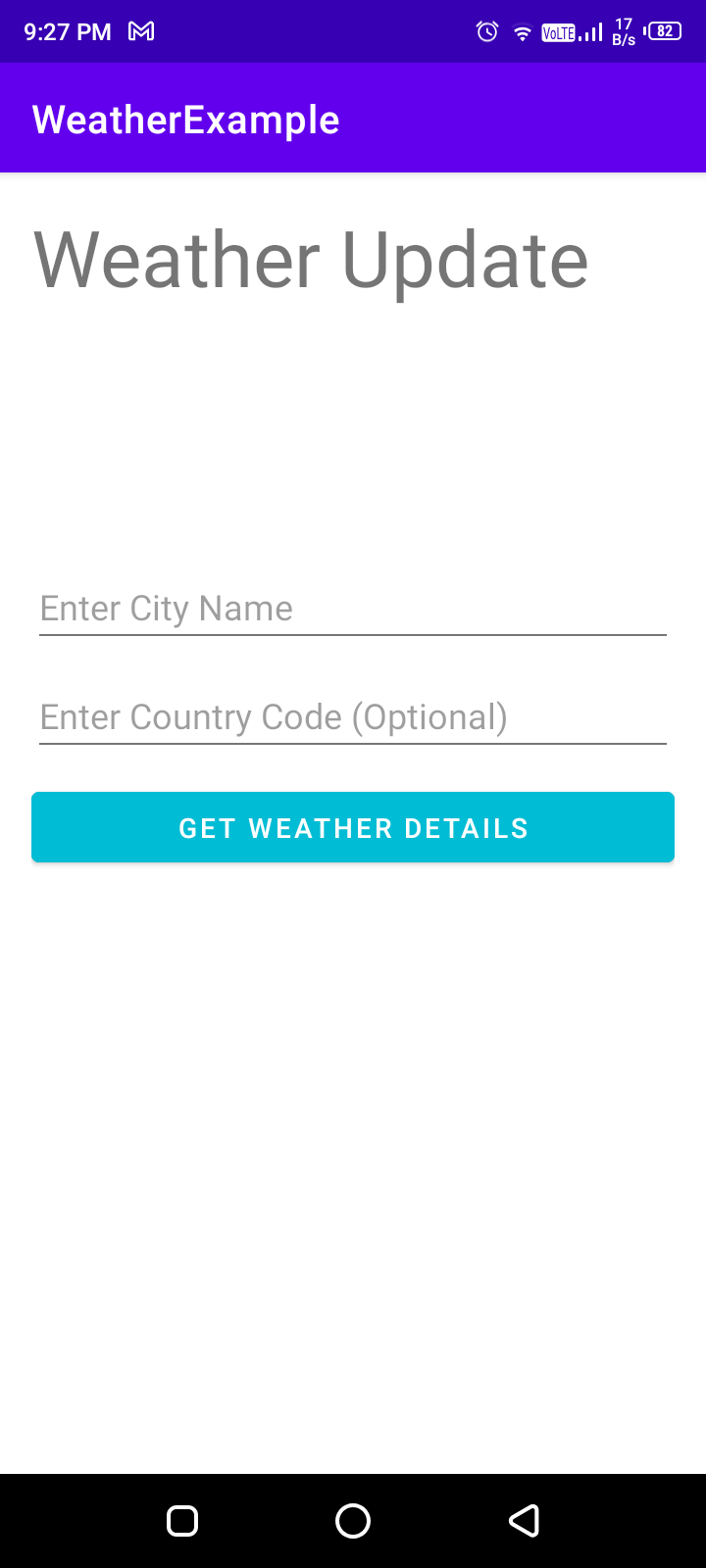Screen dimensions: 706x1568
Task: Select the Enter Country Code field
Action: [x=353, y=717]
